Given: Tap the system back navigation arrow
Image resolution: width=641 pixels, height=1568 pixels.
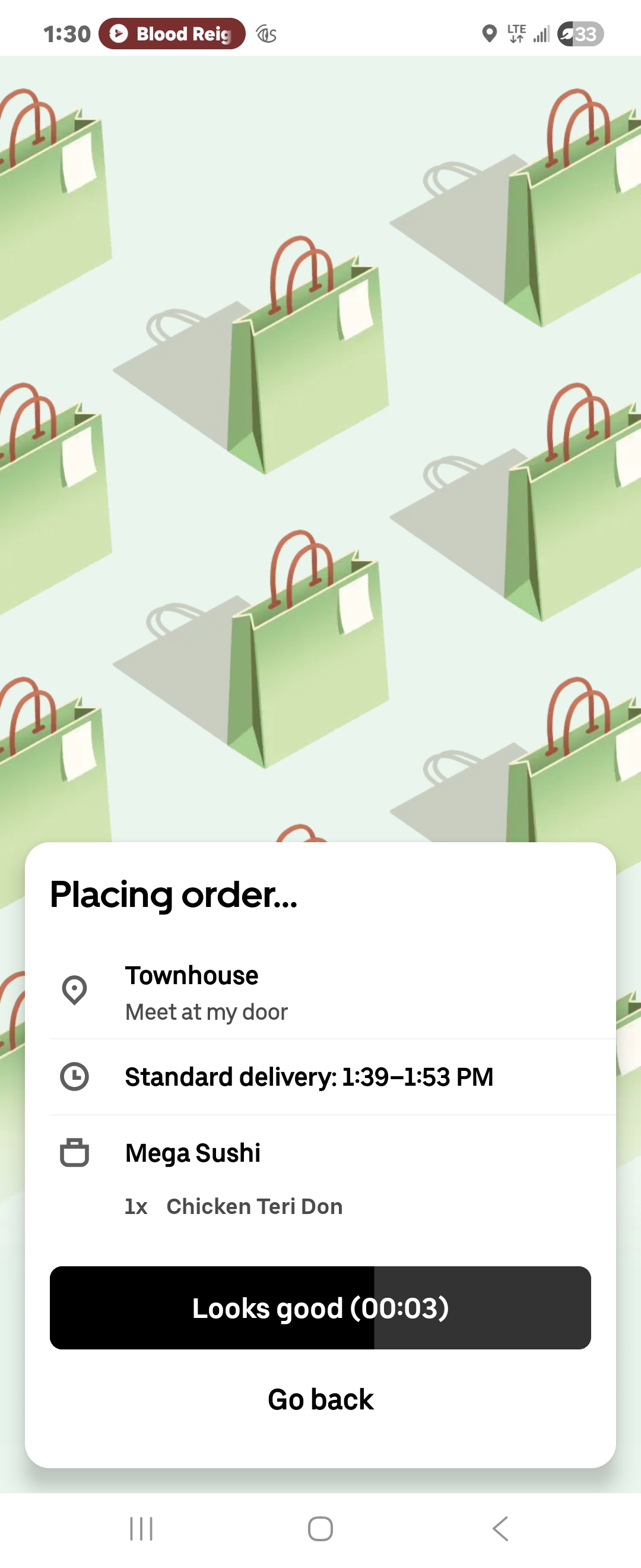Looking at the screenshot, I should coord(500,1528).
